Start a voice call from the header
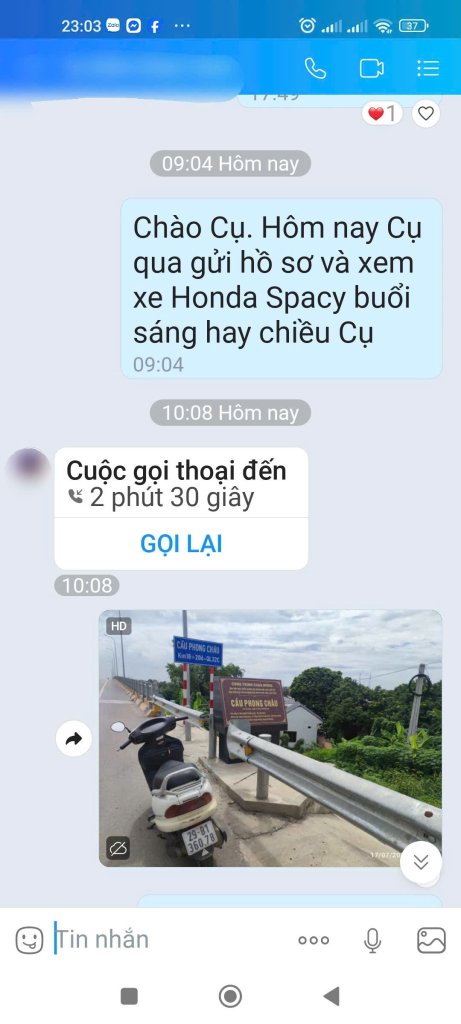 (x=315, y=69)
